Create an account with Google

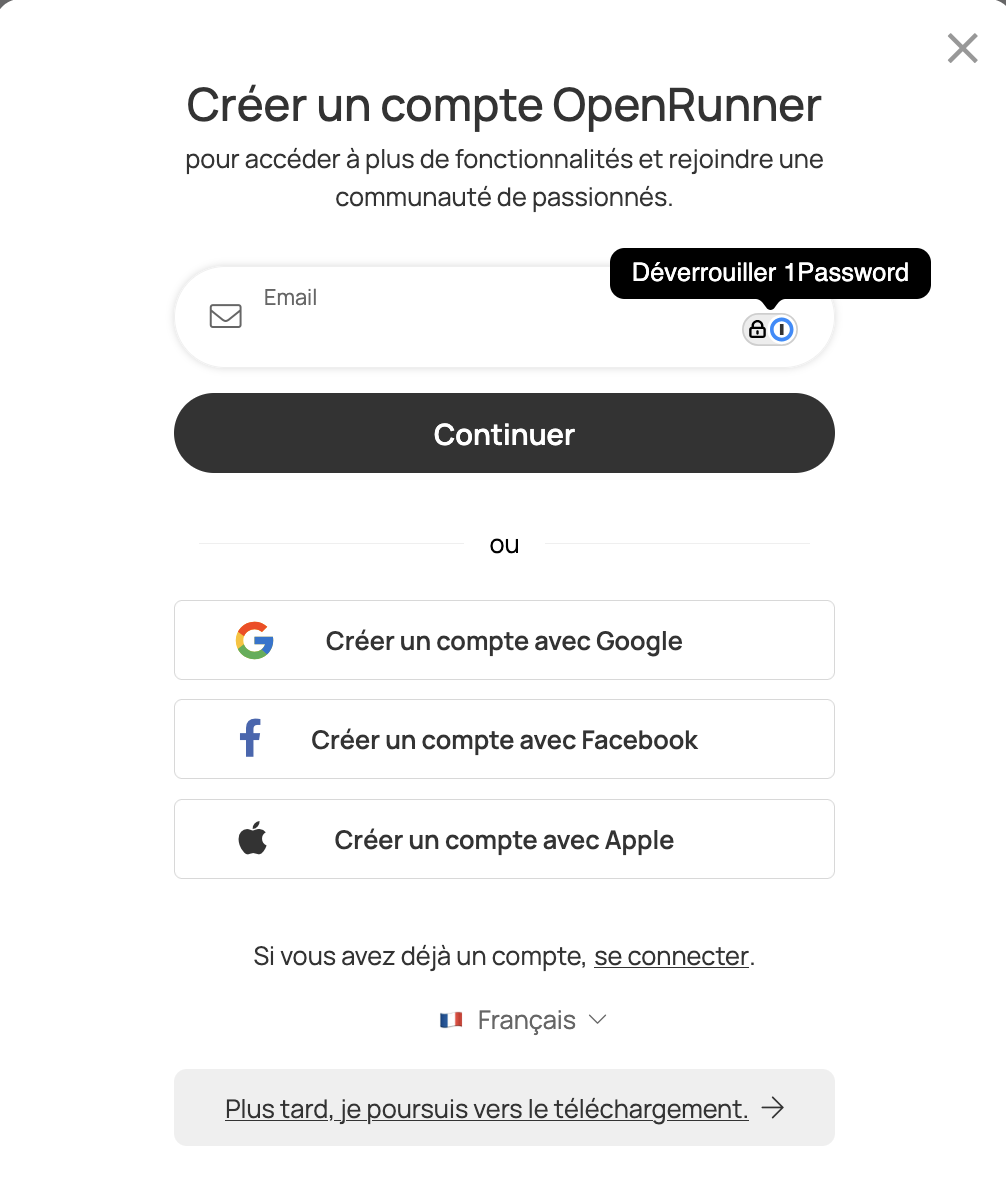click(504, 640)
